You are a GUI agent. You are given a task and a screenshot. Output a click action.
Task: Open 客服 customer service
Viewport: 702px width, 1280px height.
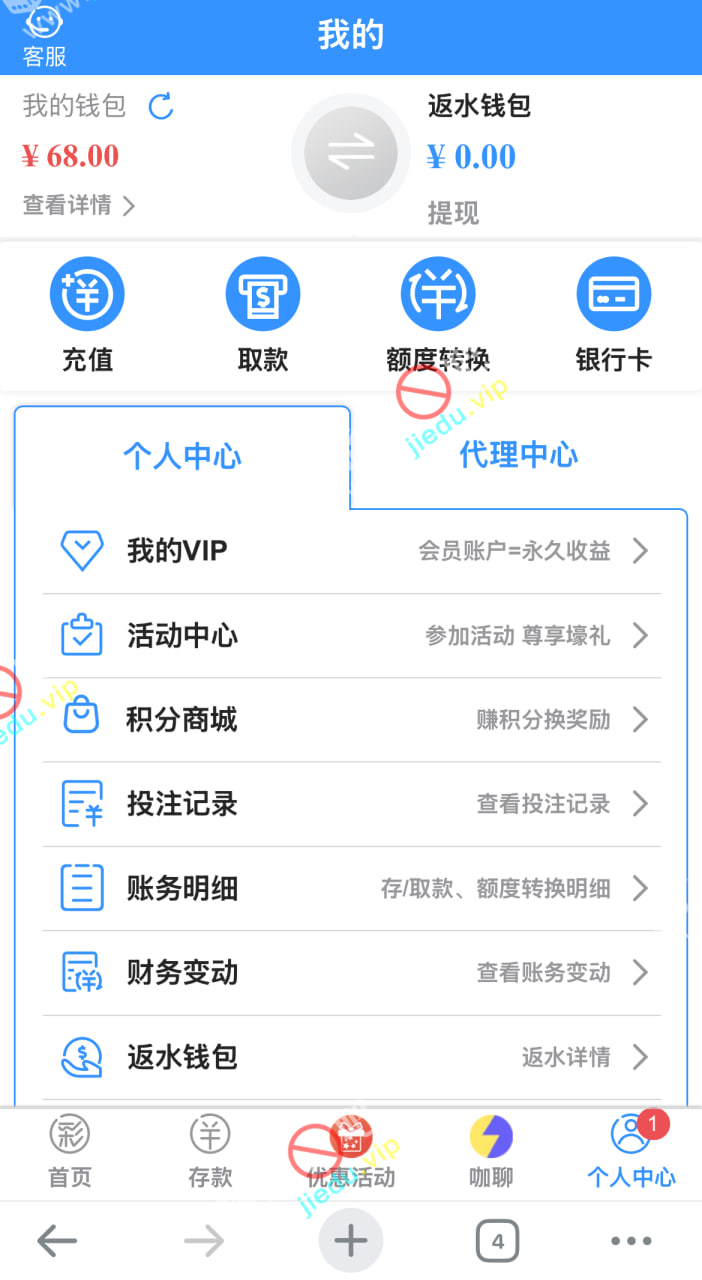[x=44, y=36]
